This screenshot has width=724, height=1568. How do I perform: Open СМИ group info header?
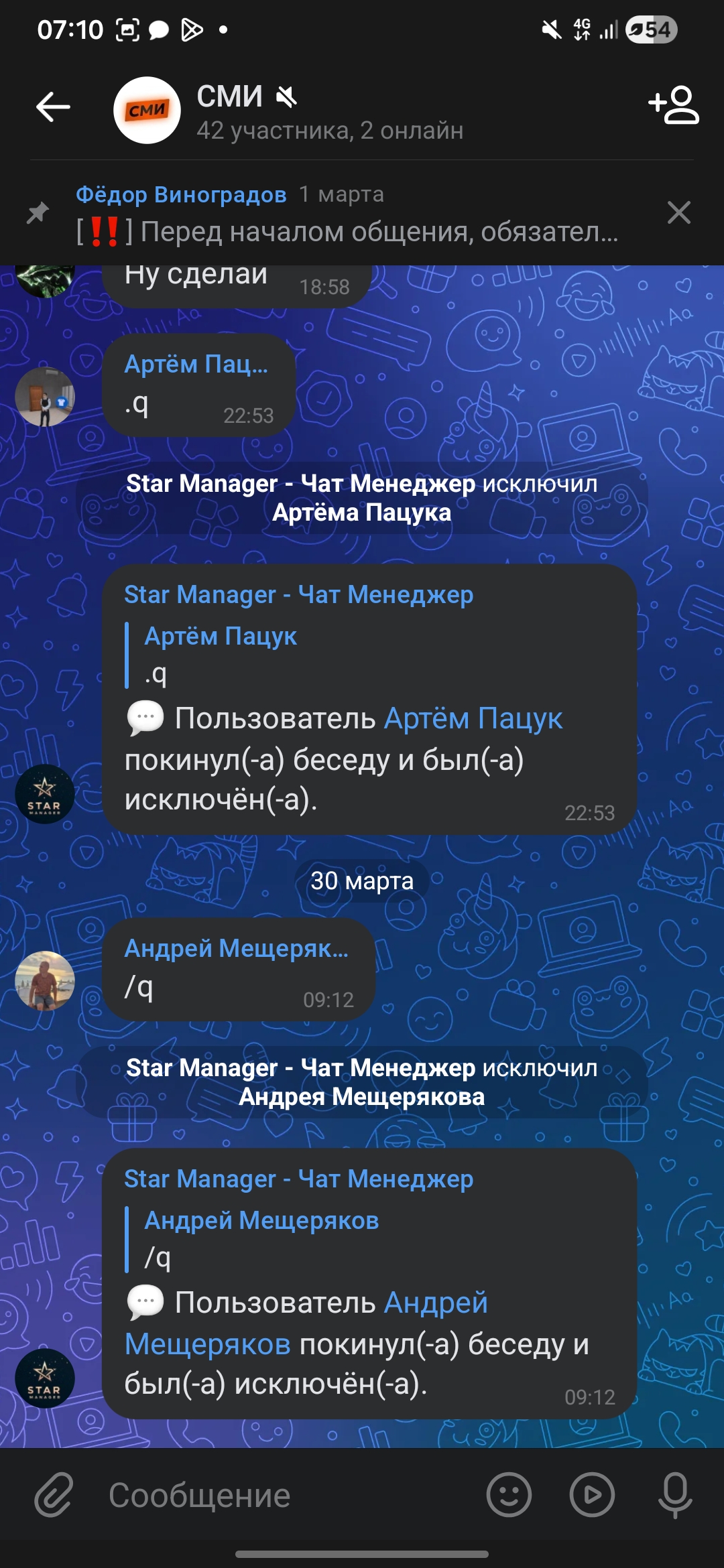[328, 111]
